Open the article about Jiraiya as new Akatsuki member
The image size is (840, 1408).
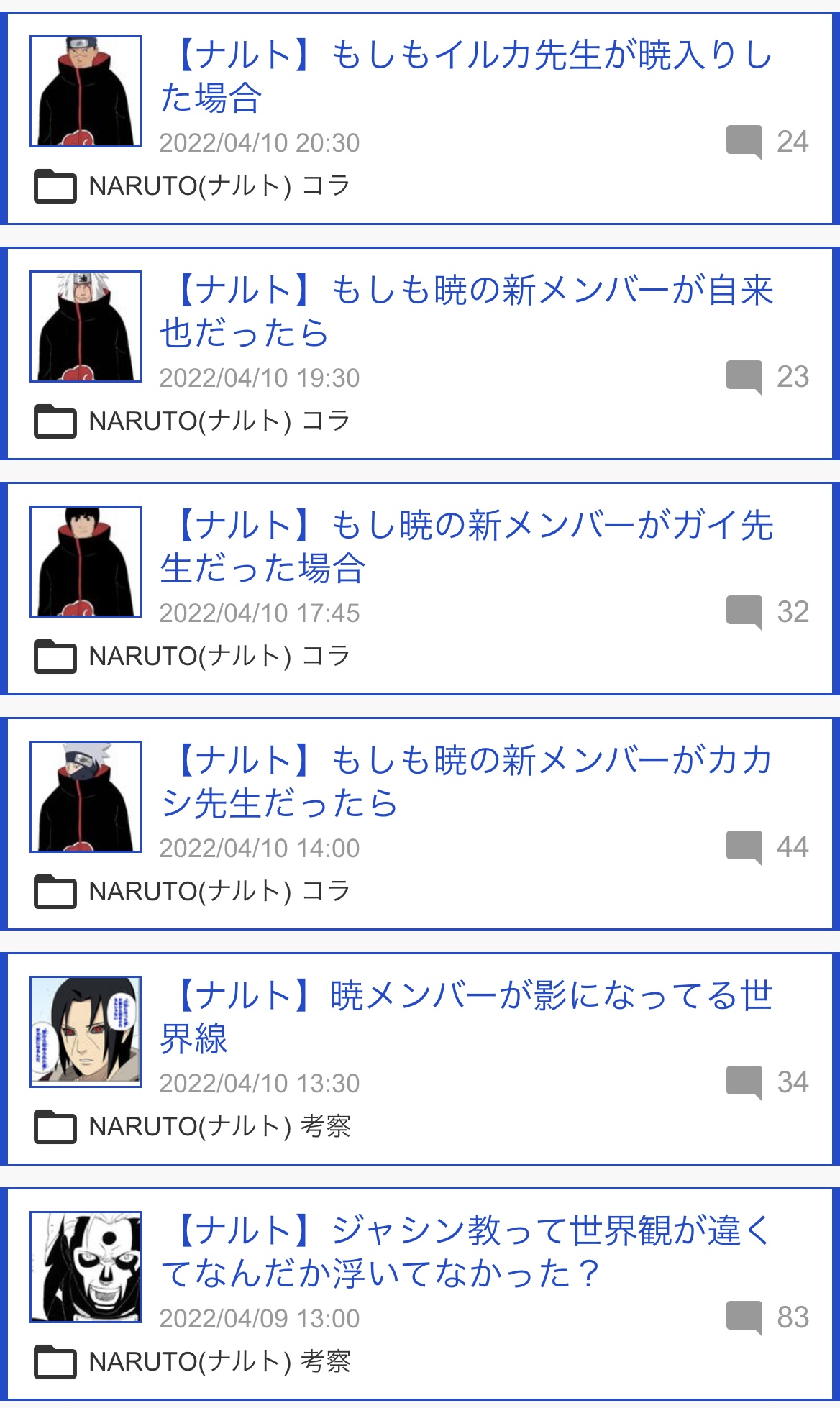(466, 311)
